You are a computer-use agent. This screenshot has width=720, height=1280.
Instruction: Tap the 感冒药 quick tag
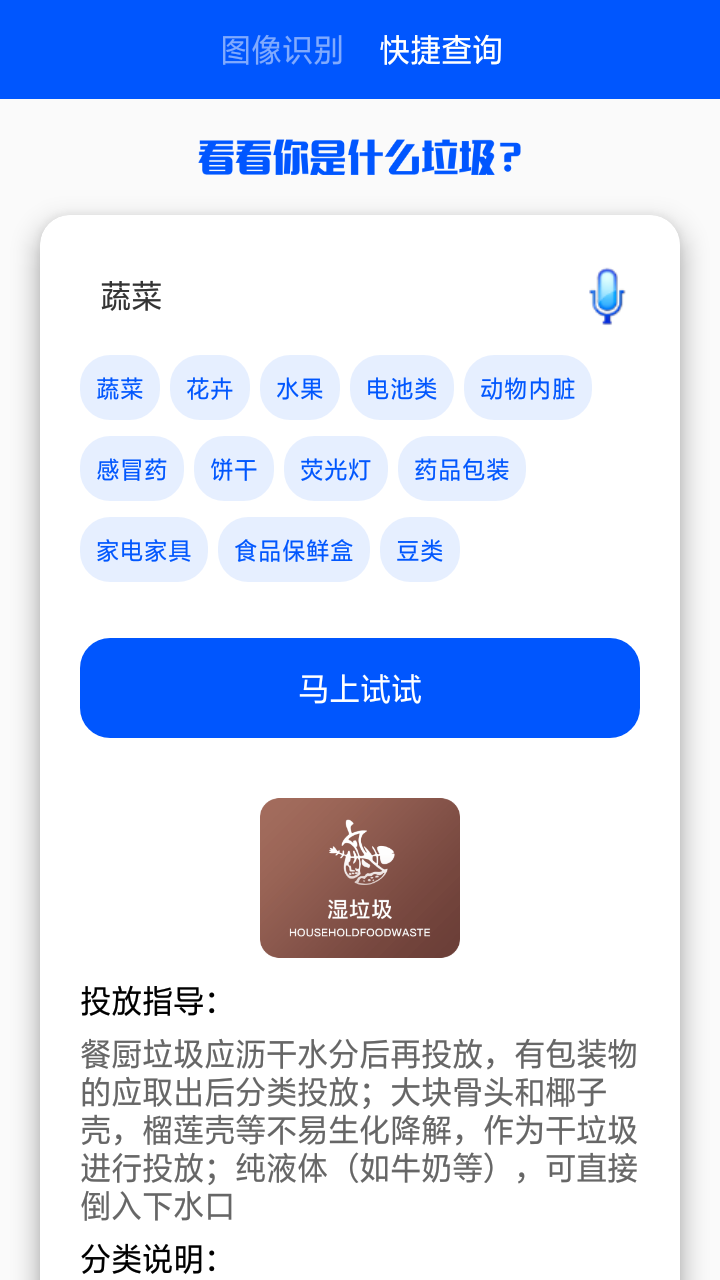131,468
